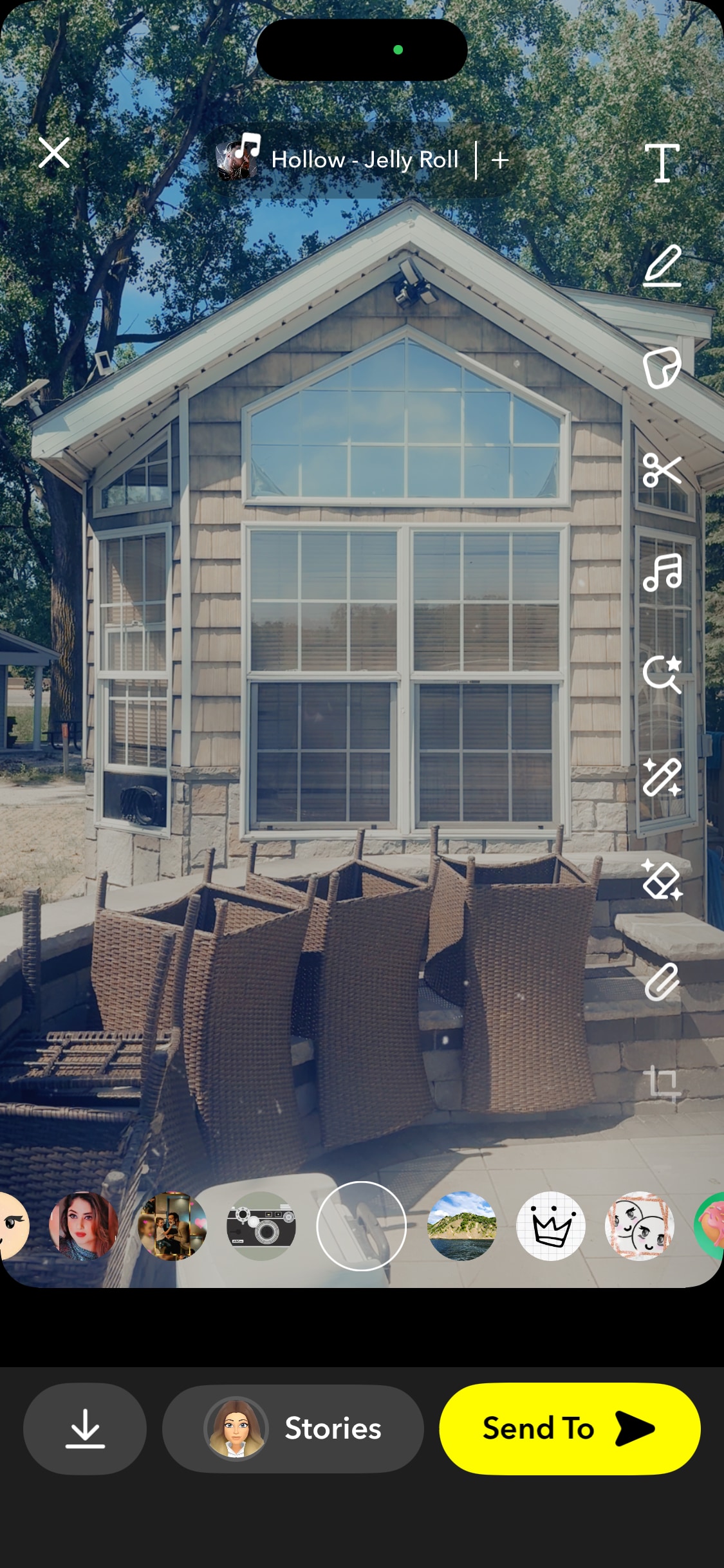Tap the plus next to the song title
Viewport: 724px width, 1568px height.
point(500,160)
